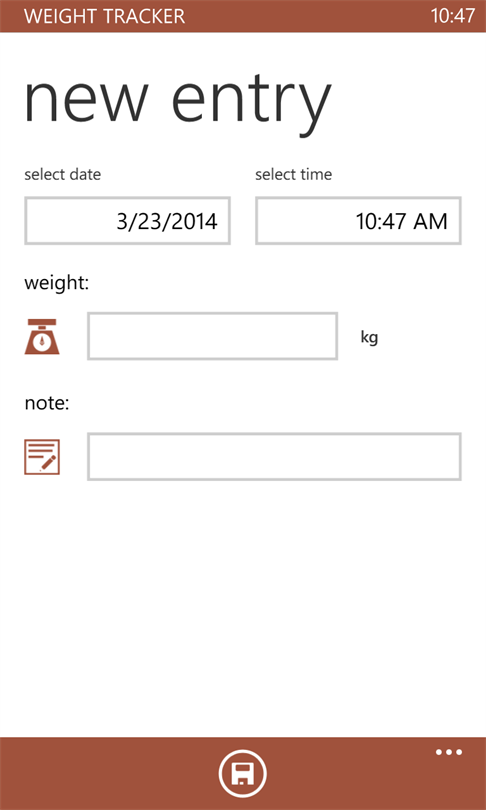
Task: Save the new entry using the floppy disk icon
Action: pyautogui.click(x=243, y=773)
